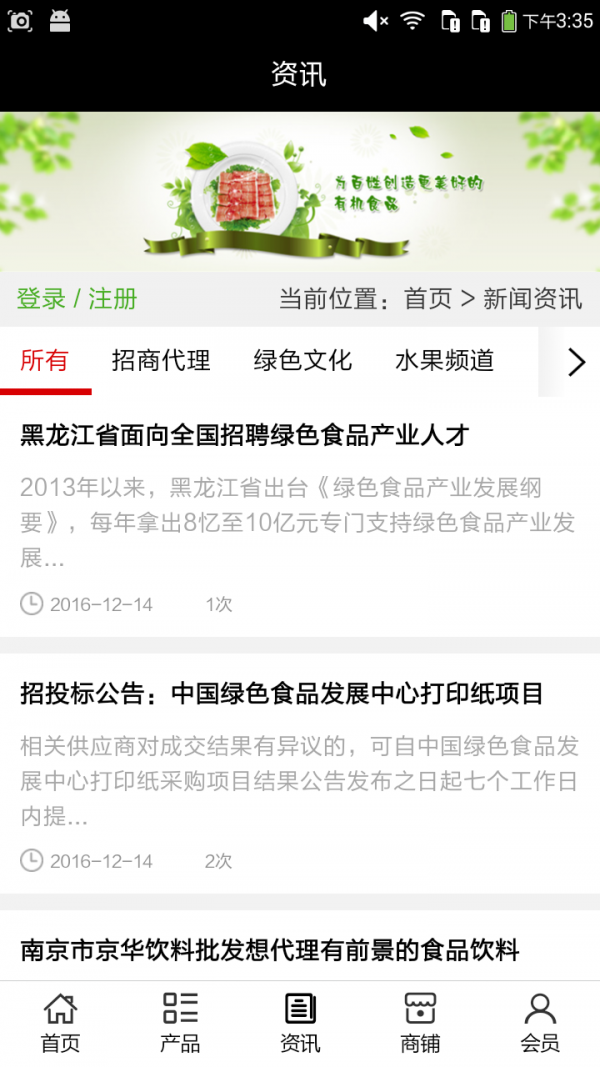Open article 黑龙江省面向全国招聘绿色食品产业人才

[245, 435]
